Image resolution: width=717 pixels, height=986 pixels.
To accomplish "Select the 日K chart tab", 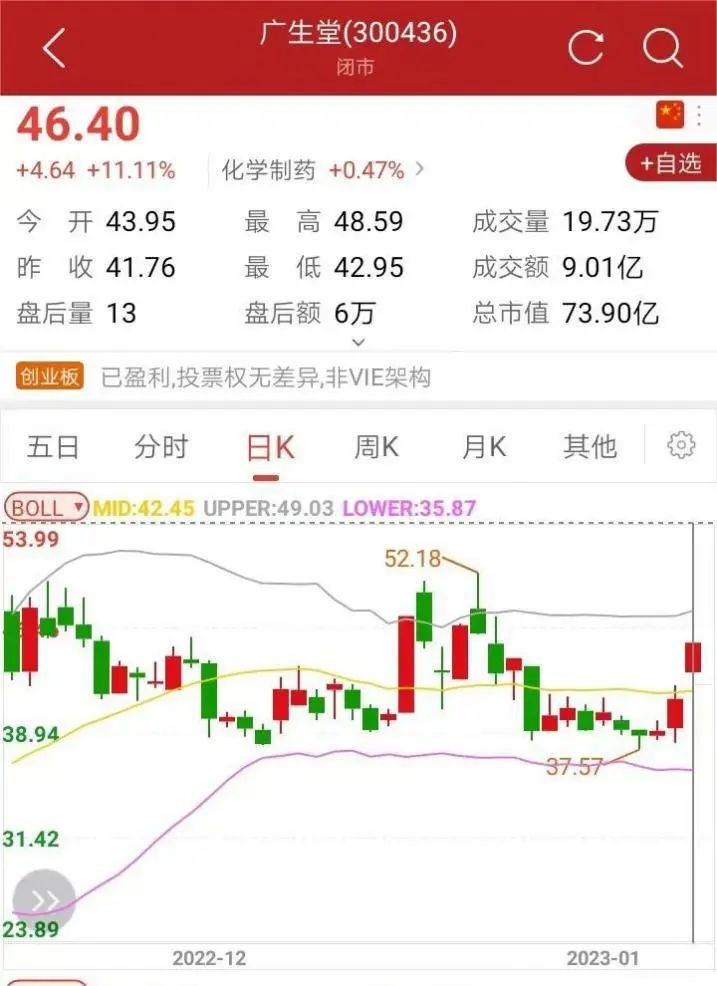I will click(x=270, y=446).
